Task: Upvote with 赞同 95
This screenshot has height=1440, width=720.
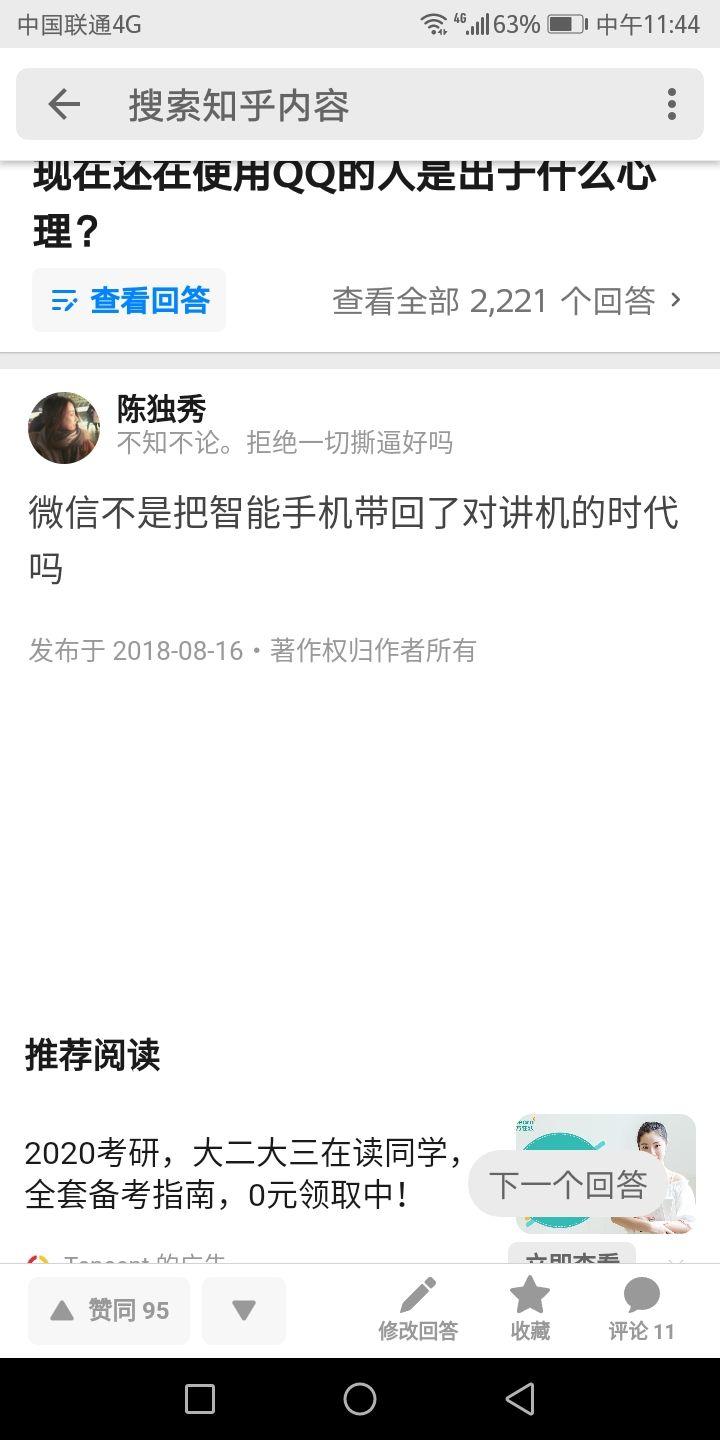Action: [109, 1310]
